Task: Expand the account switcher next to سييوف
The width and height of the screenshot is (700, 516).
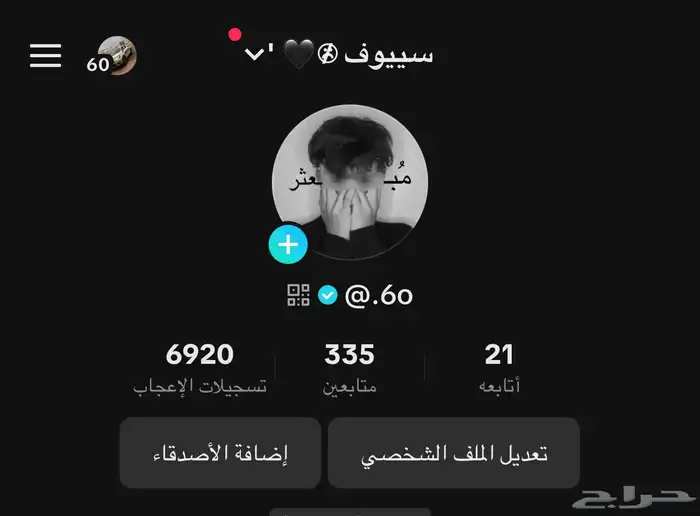Action: 256,54
